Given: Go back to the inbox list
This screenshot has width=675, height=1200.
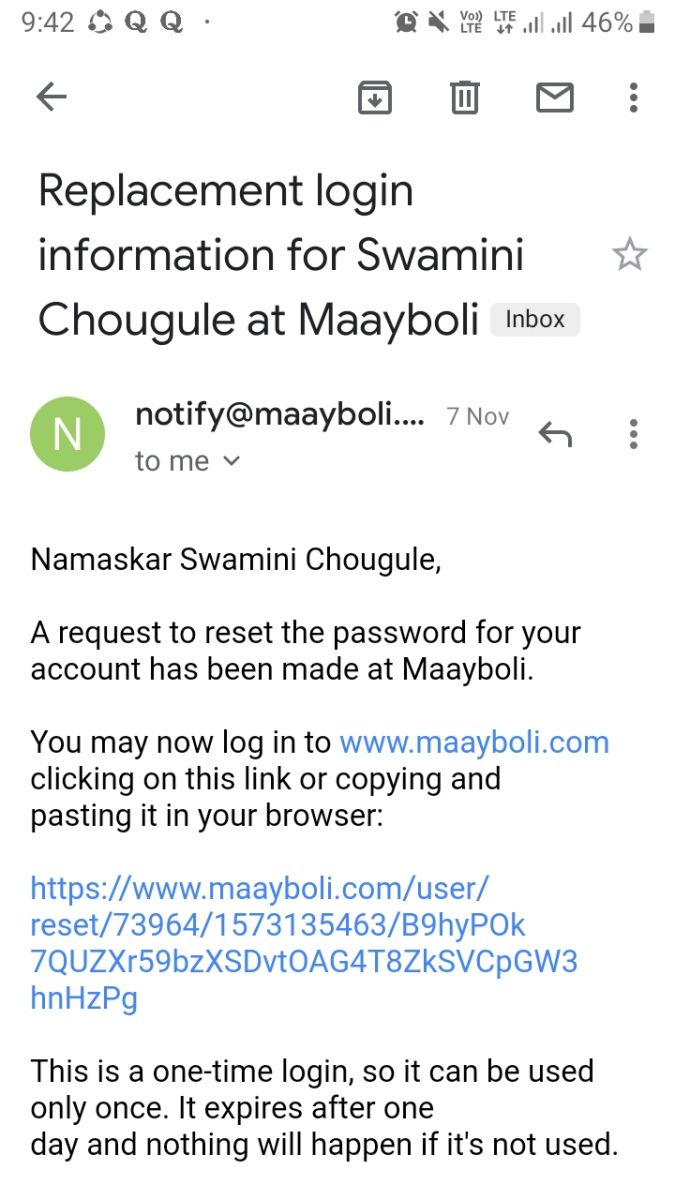Looking at the screenshot, I should [x=51, y=97].
